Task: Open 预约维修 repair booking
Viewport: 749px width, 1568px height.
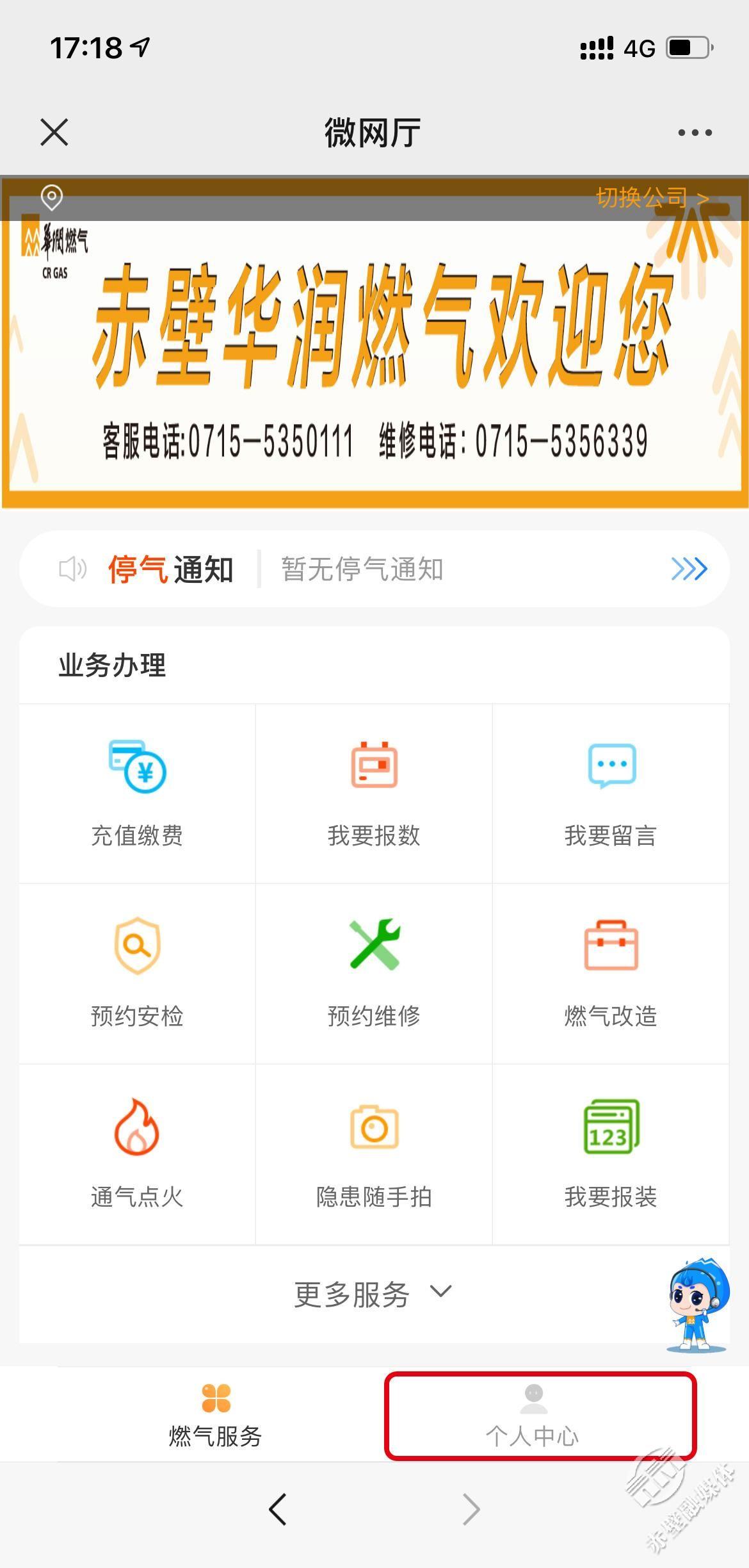Action: pos(374,974)
